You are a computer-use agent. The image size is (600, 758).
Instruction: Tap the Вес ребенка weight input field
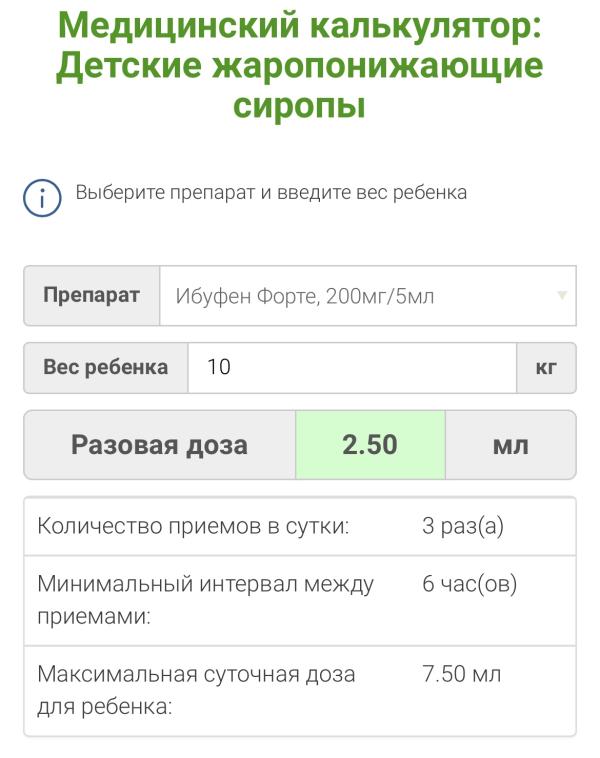click(352, 367)
